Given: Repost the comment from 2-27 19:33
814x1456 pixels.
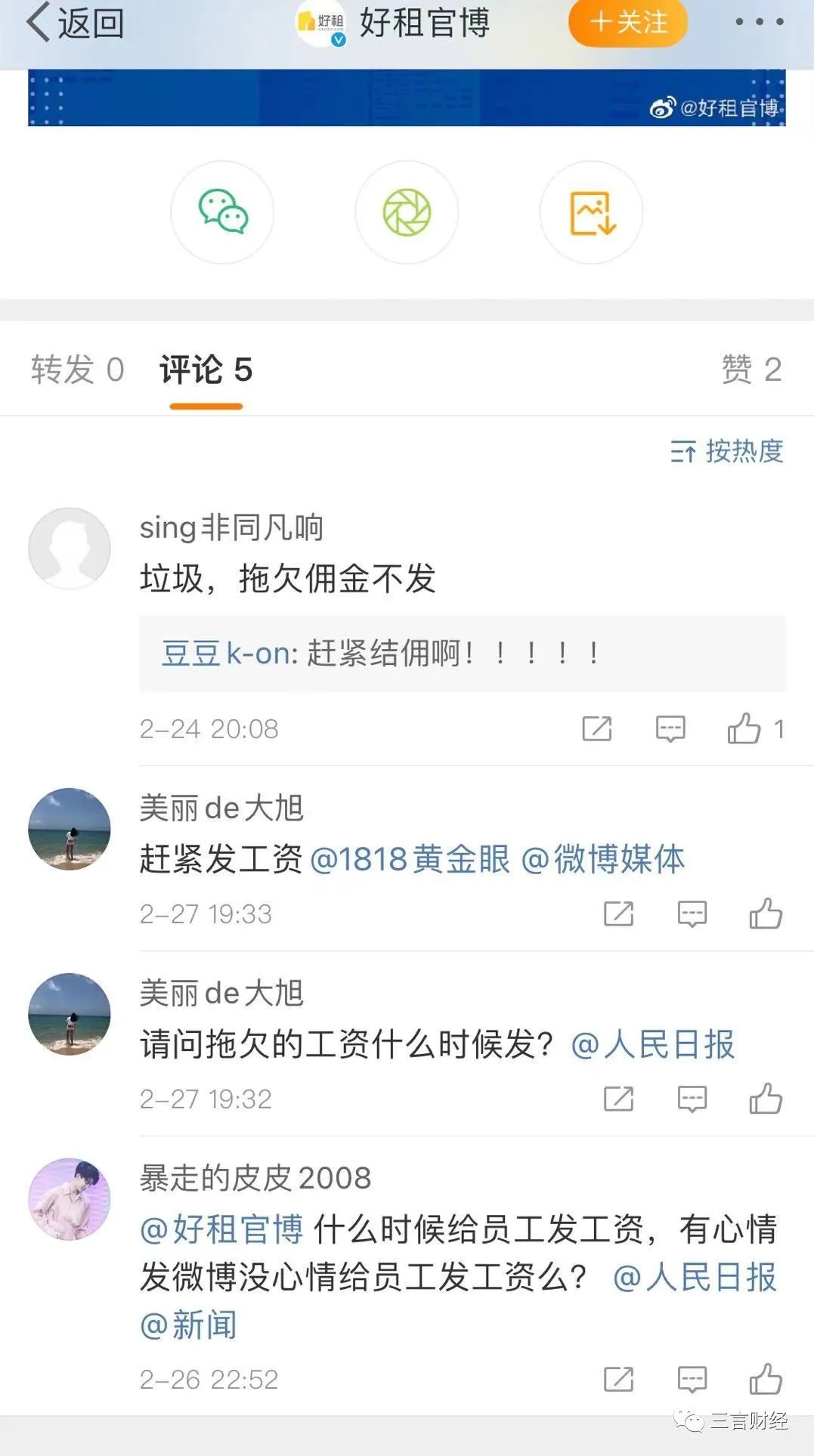Looking at the screenshot, I should (x=618, y=914).
